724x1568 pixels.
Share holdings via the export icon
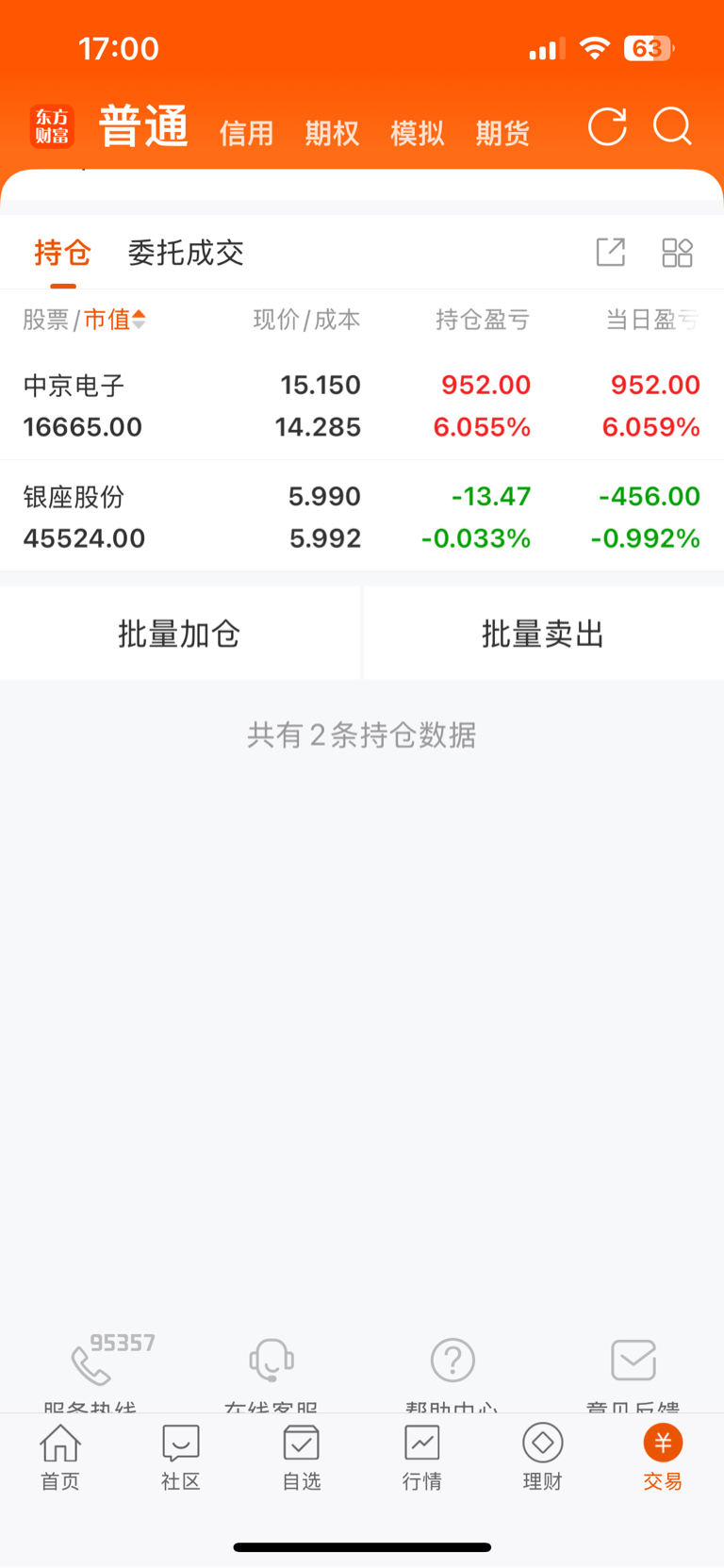[611, 253]
